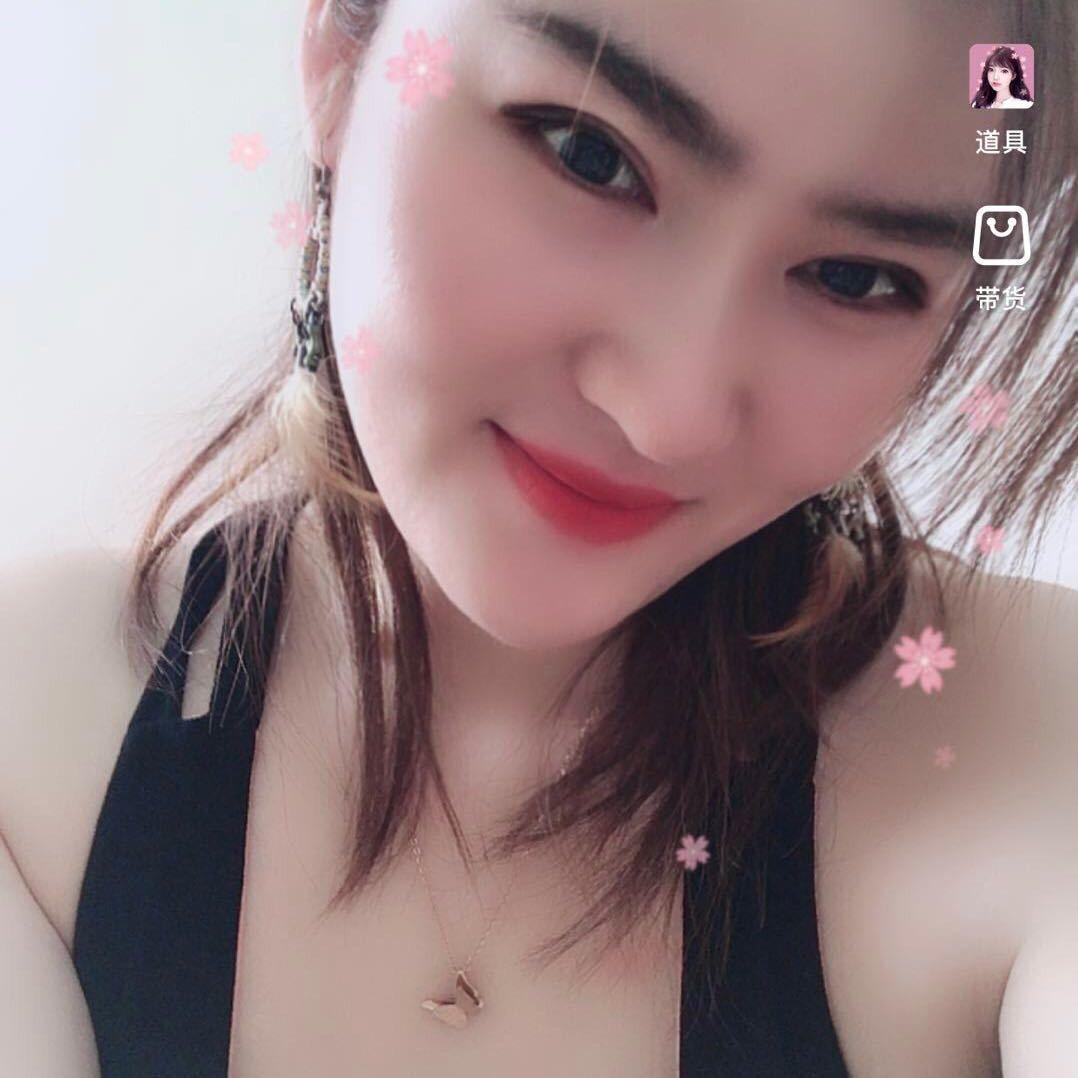
Task: Tap the 带货 shopping bag icon
Action: click(1001, 236)
